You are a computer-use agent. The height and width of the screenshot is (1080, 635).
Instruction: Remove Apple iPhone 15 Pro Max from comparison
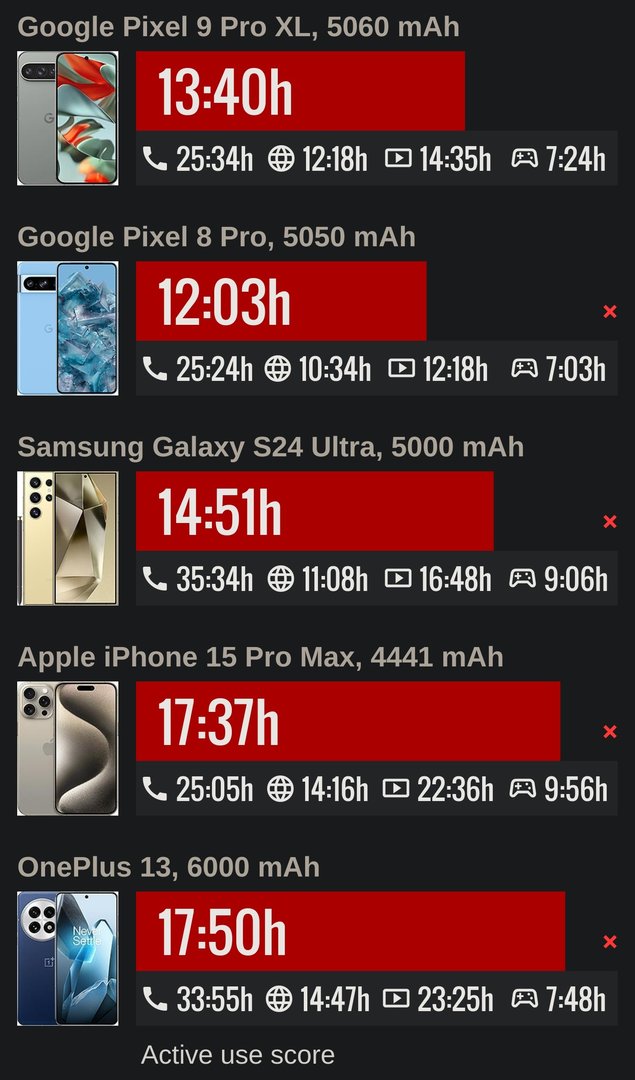[610, 732]
